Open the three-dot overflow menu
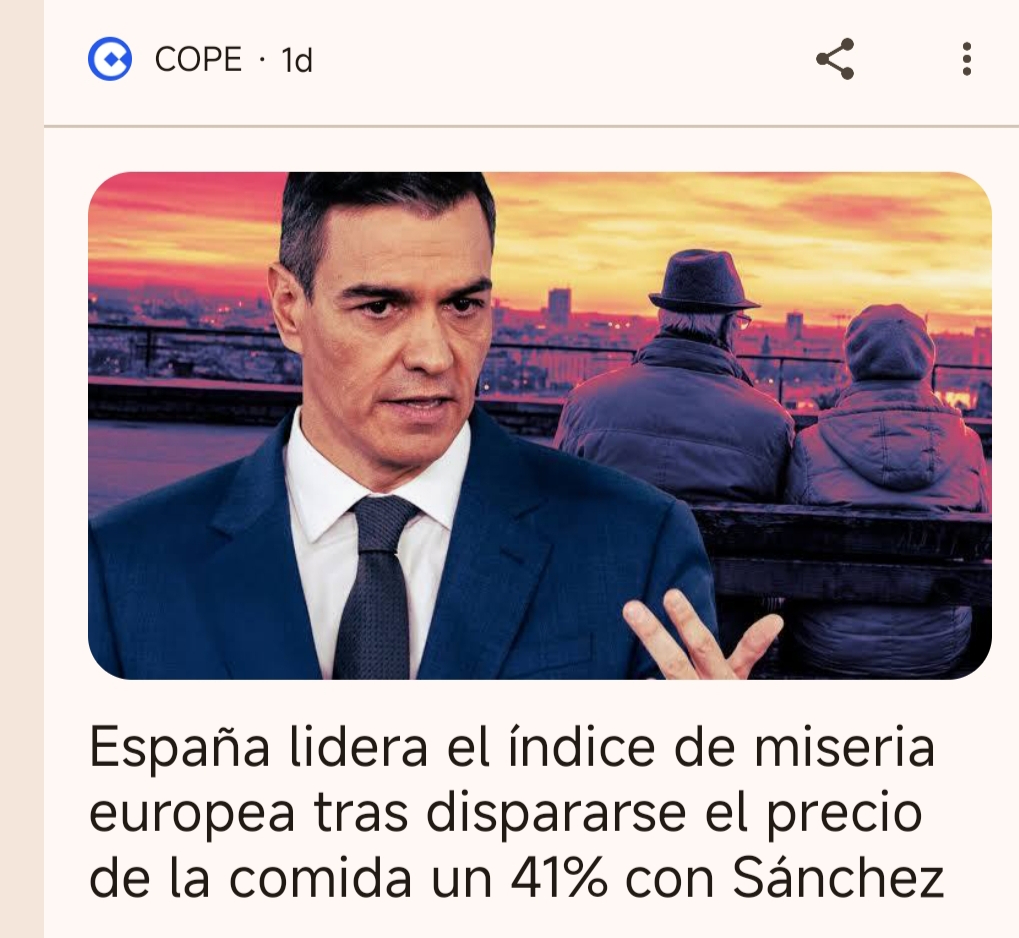The height and width of the screenshot is (938, 1019). 966,60
